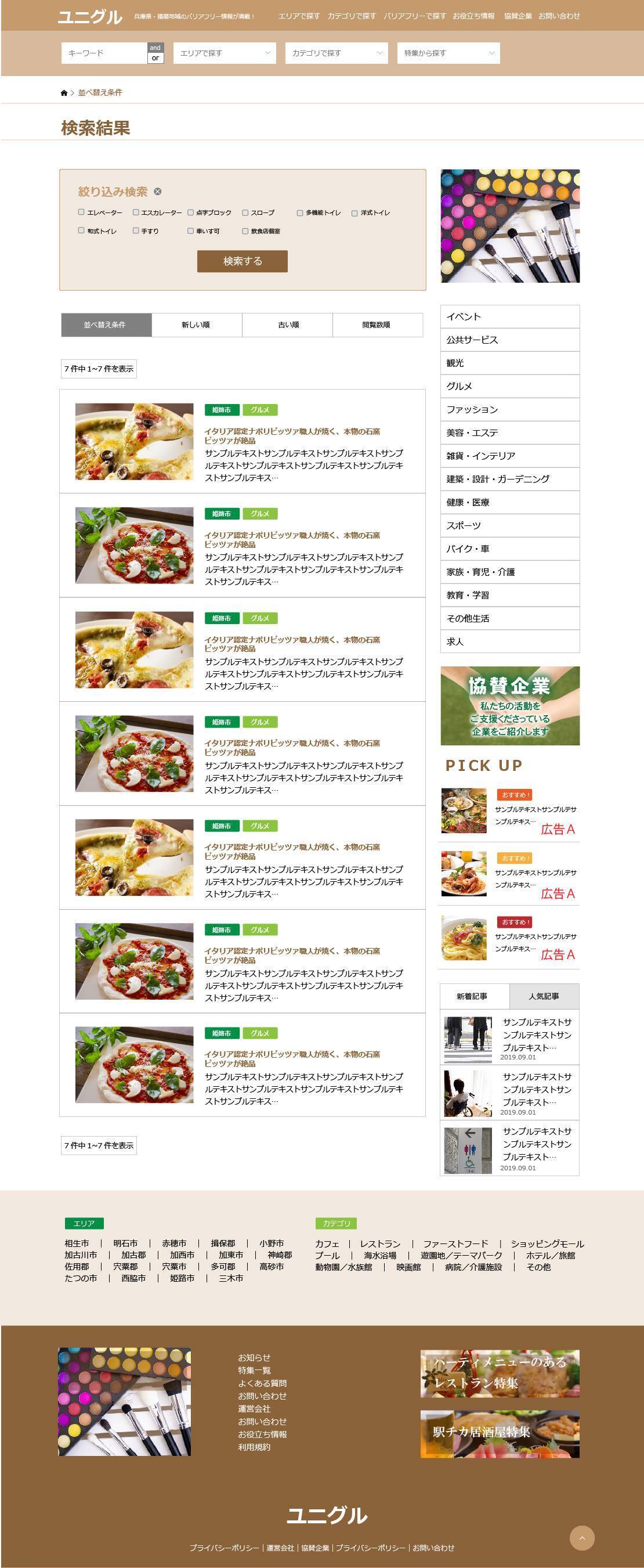The width and height of the screenshot is (644, 1568).
Task: Expand the カテゴリで探す dropdown
Action: tap(337, 53)
